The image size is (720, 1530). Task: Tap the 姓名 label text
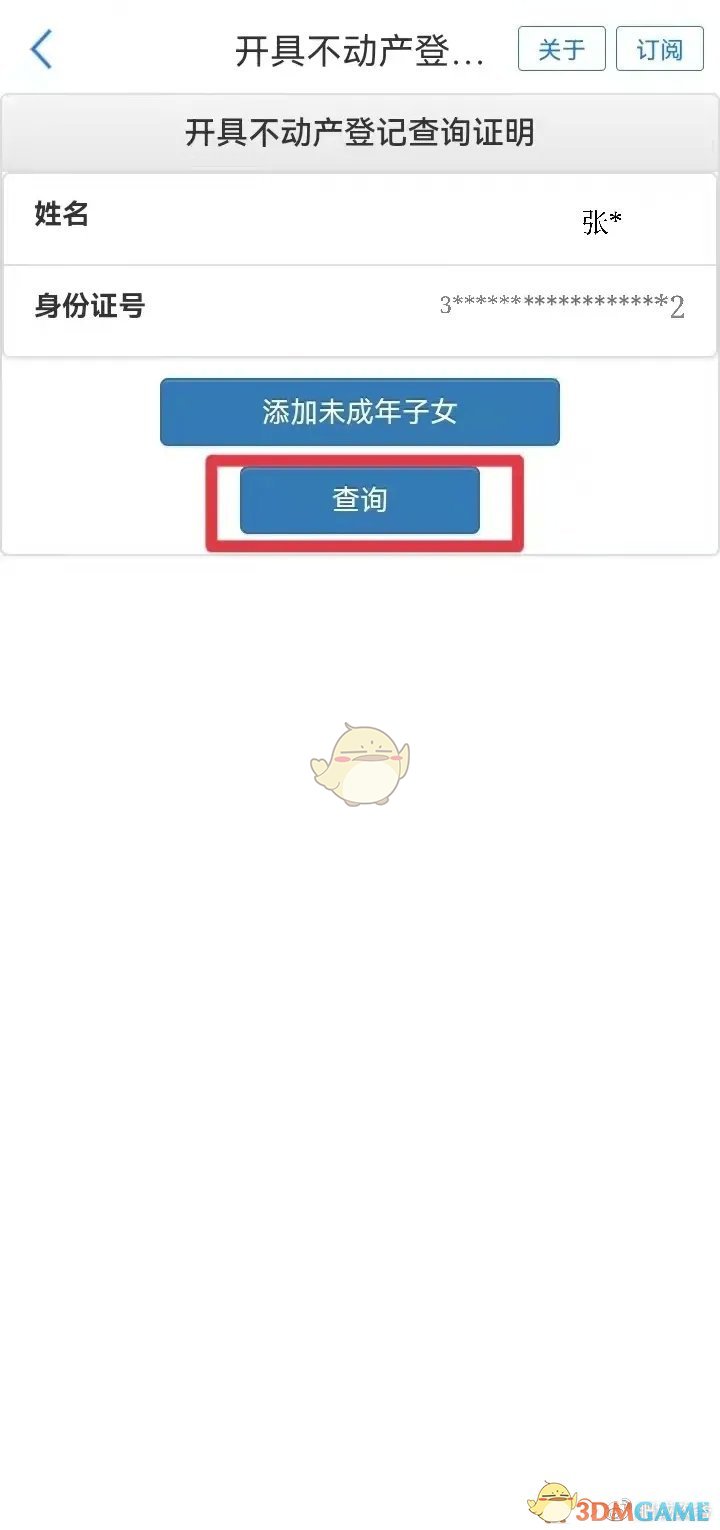[58, 214]
